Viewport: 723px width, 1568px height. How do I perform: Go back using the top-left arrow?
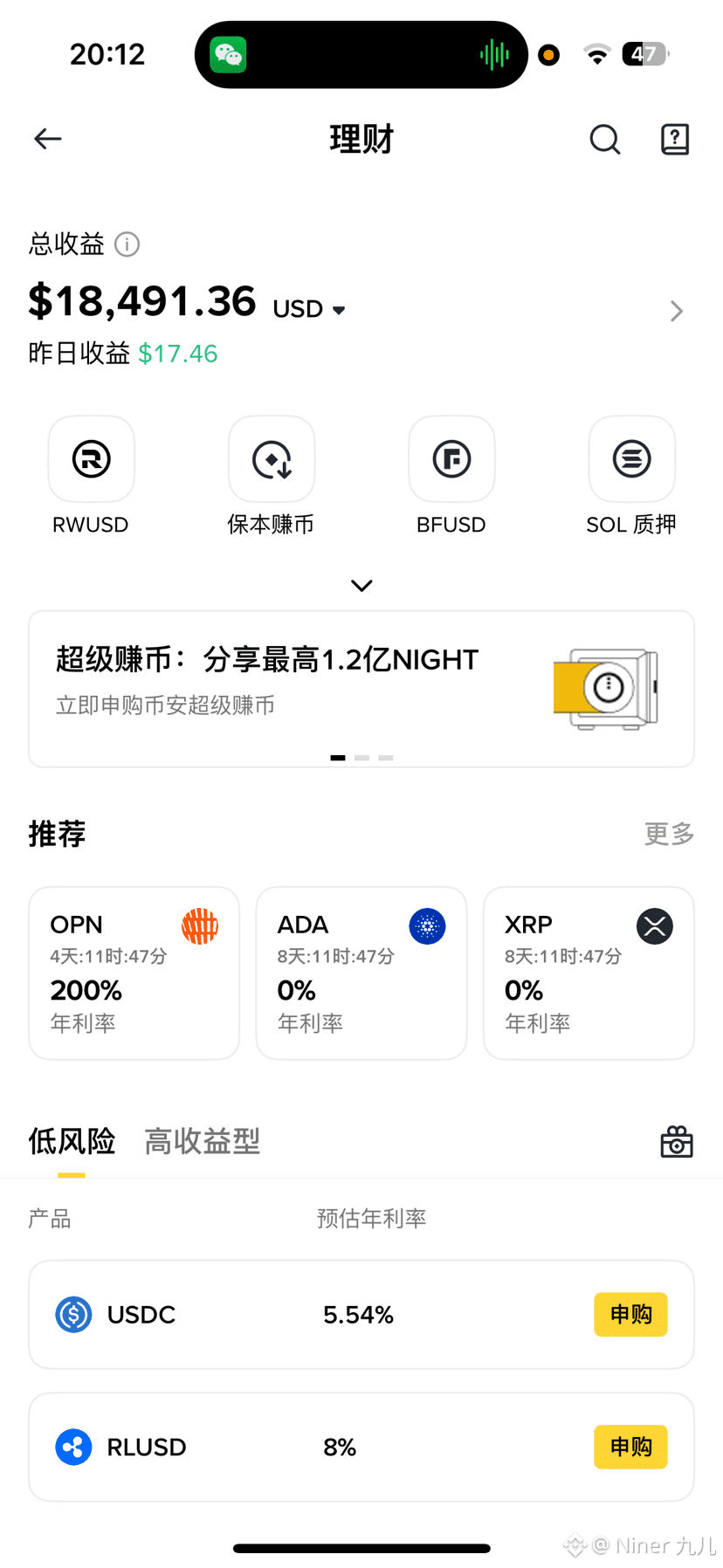48,139
